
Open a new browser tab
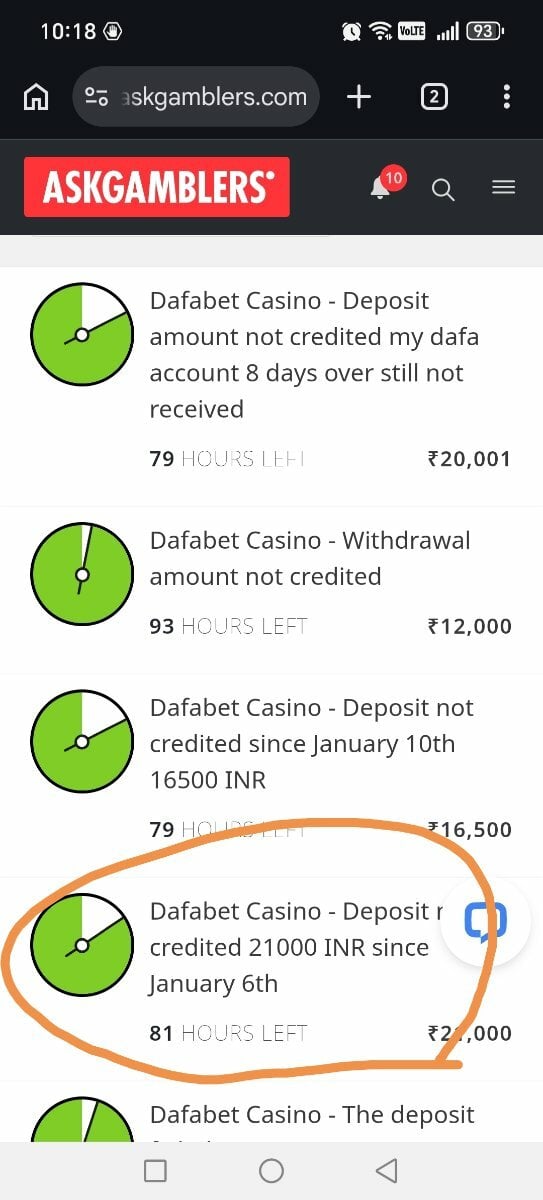pos(358,97)
